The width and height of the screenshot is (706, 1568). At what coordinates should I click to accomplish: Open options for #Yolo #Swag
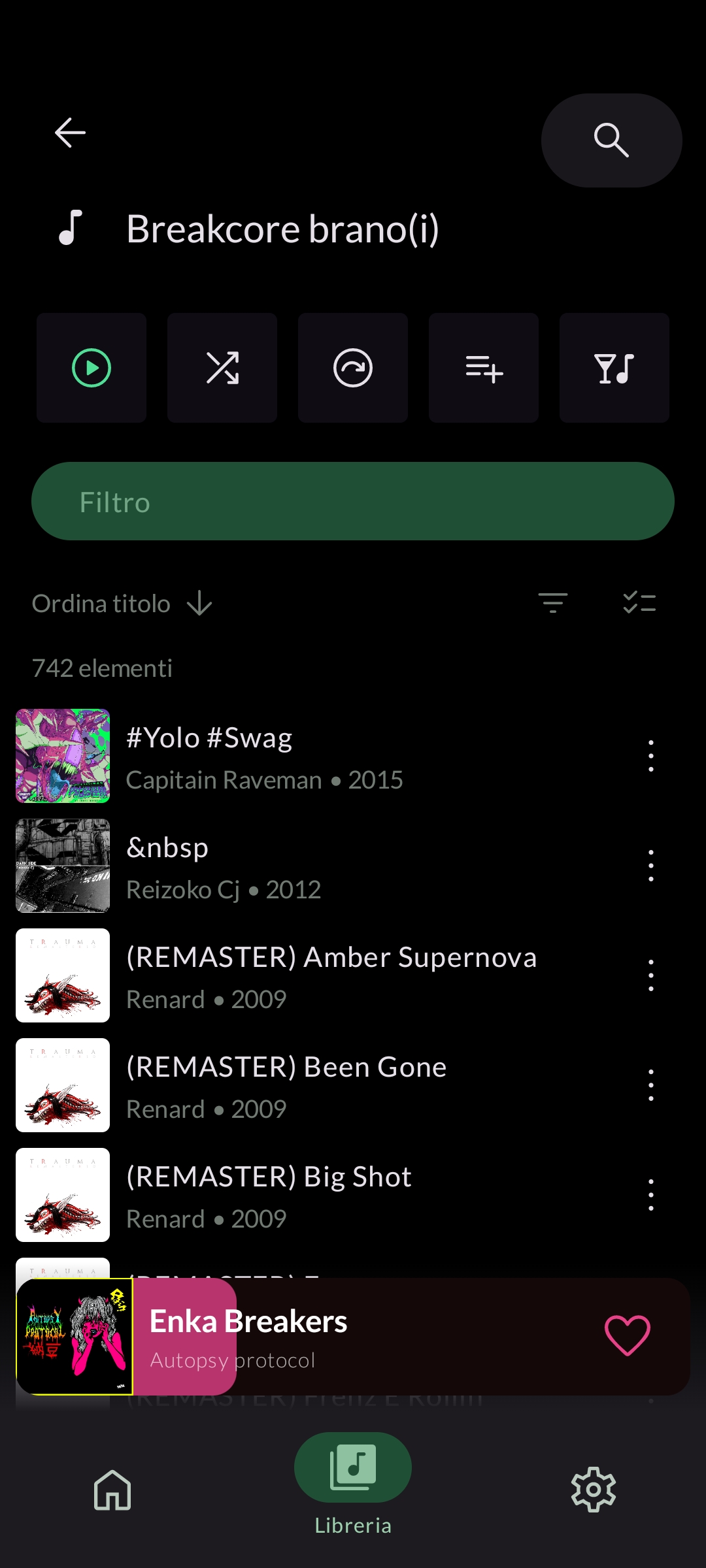650,757
